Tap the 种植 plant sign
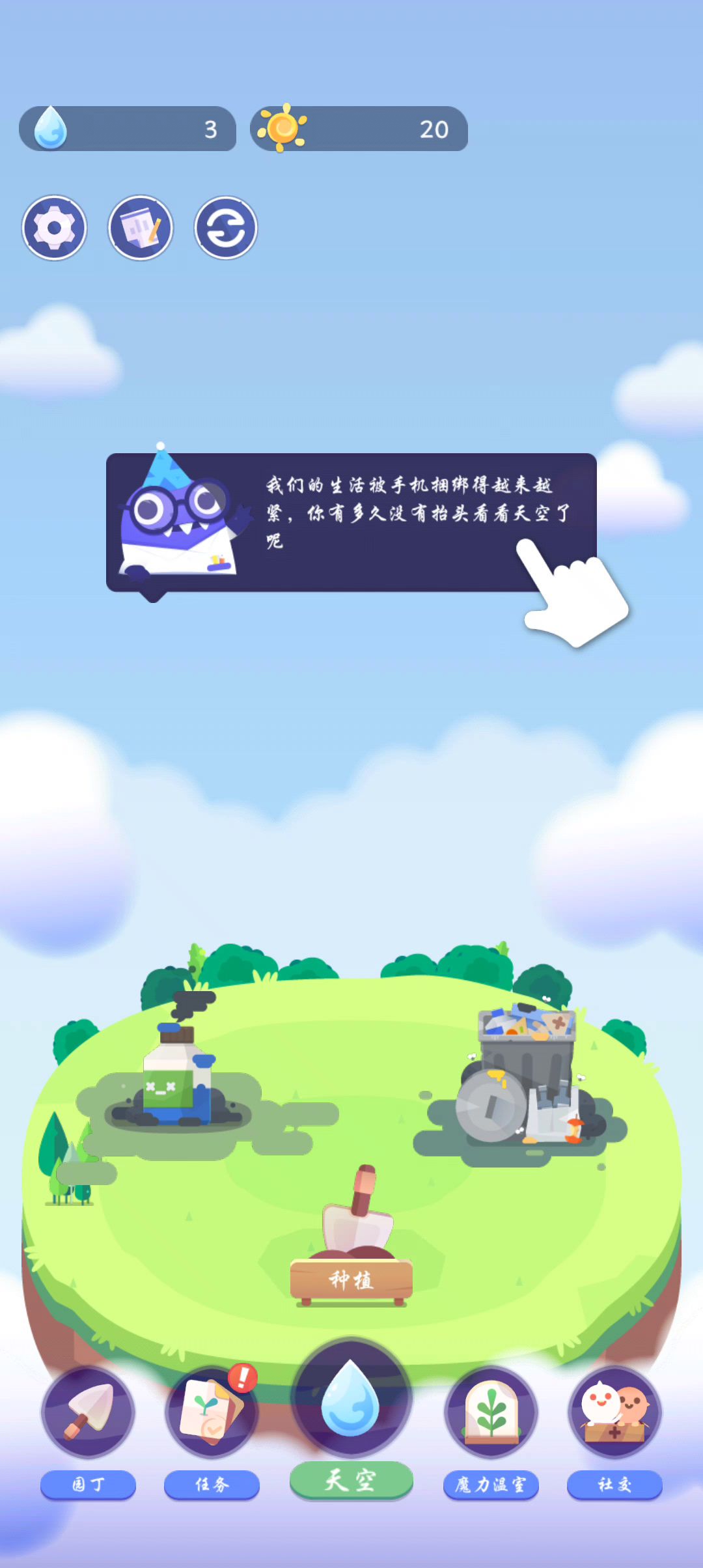Viewport: 703px width, 1568px height. tap(351, 1280)
